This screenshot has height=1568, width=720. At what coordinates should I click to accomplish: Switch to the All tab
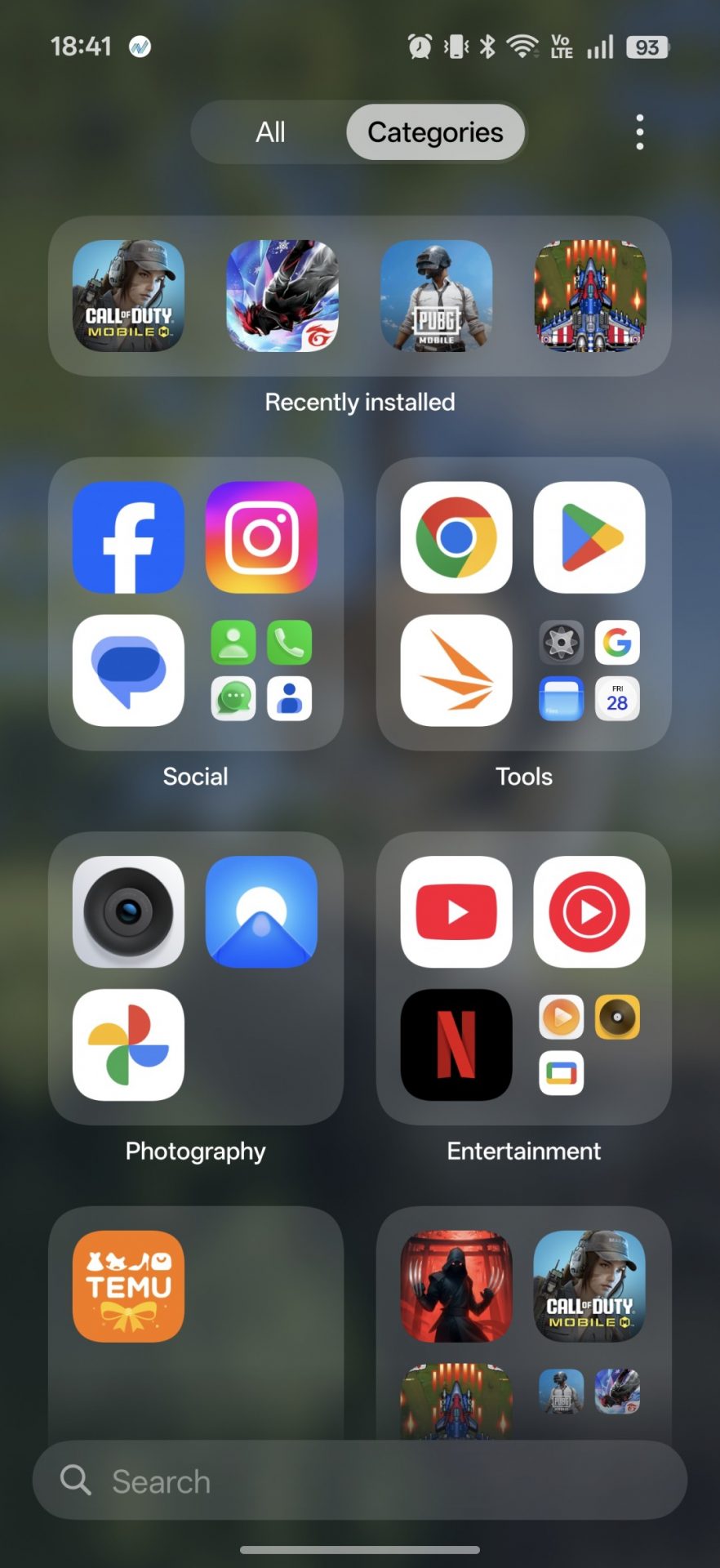click(x=270, y=132)
